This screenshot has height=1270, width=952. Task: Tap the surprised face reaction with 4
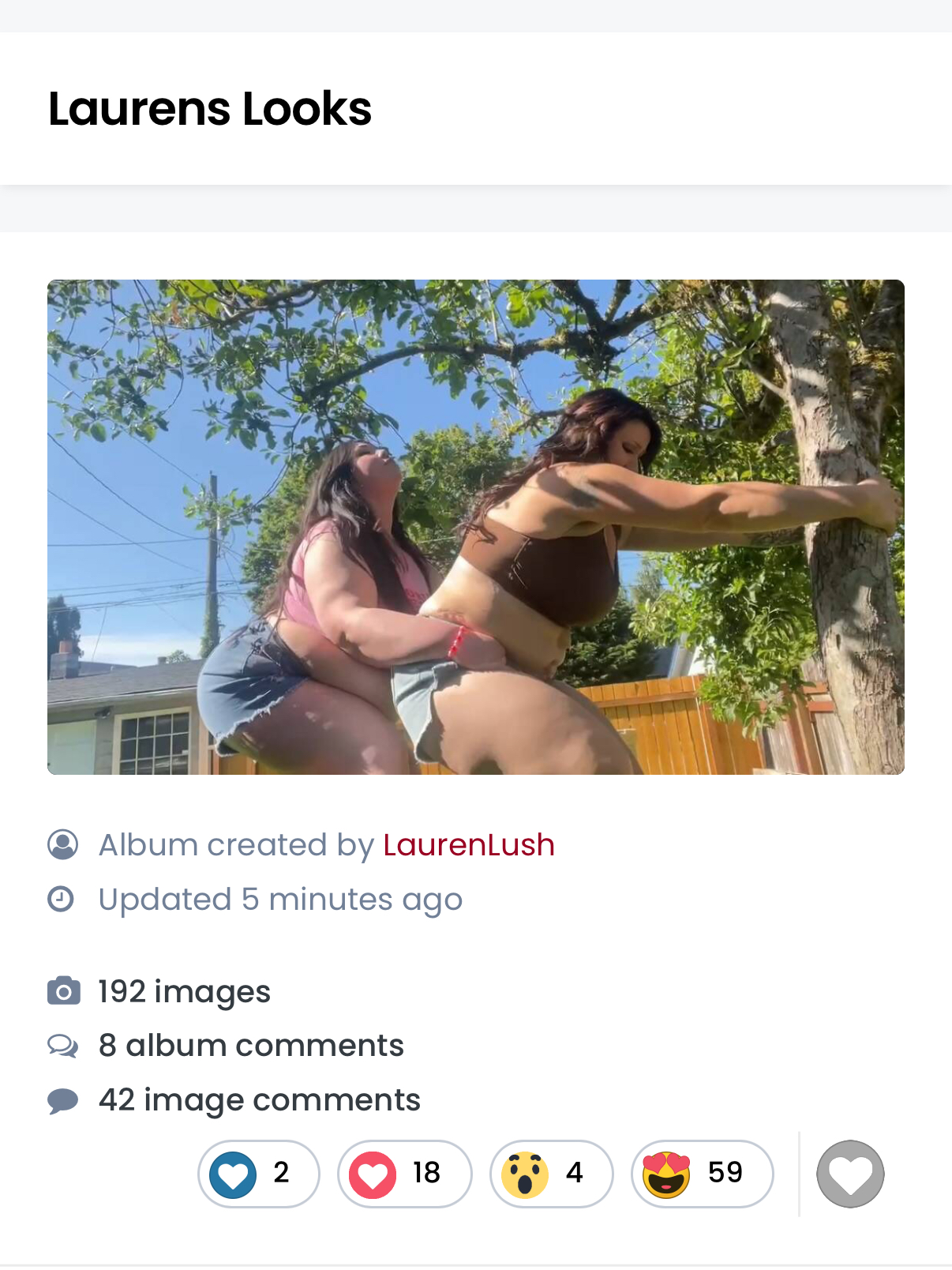[551, 1174]
